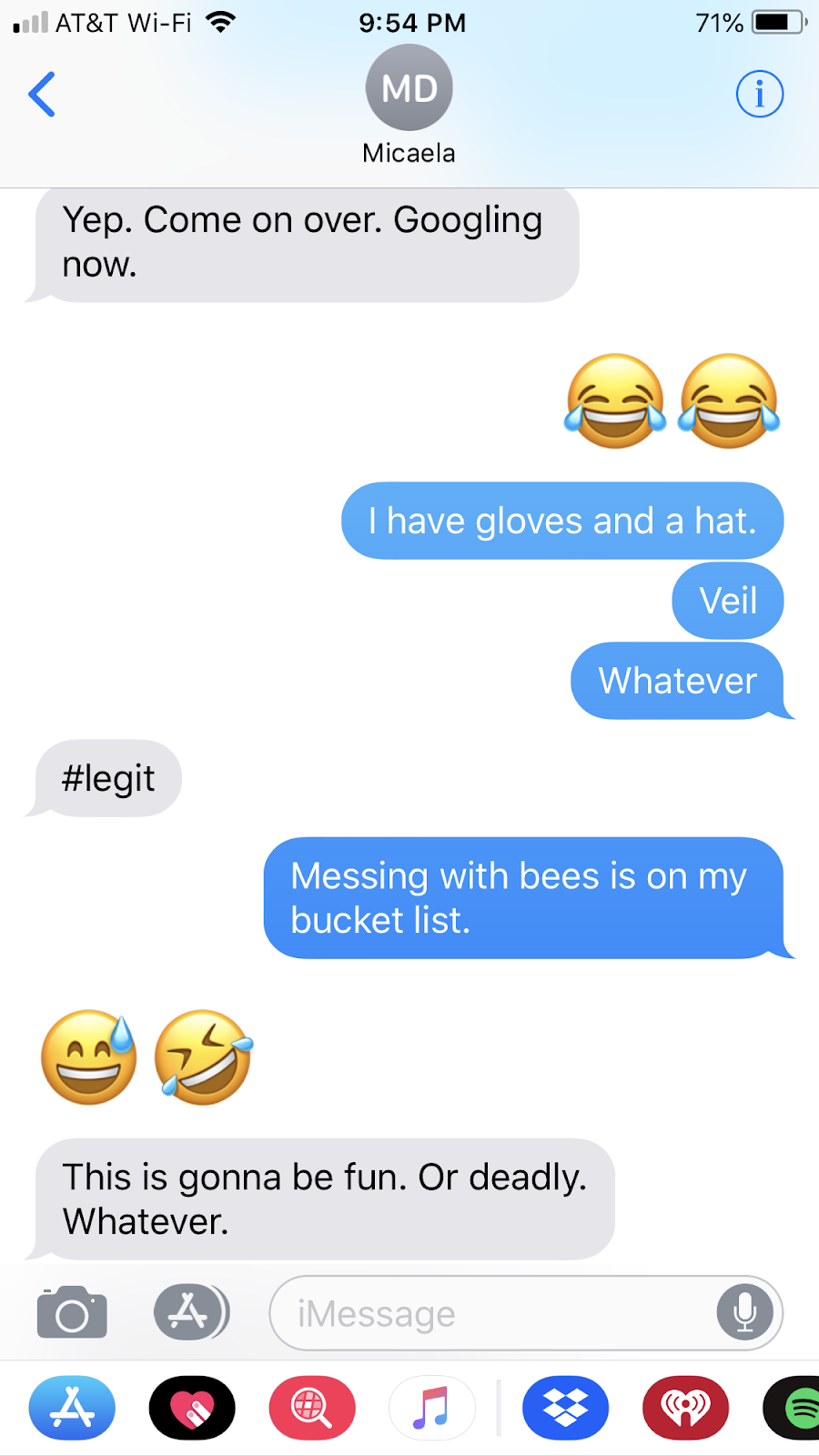Open the App Store iMessage app
This screenshot has height=1456, width=819.
[x=72, y=1408]
